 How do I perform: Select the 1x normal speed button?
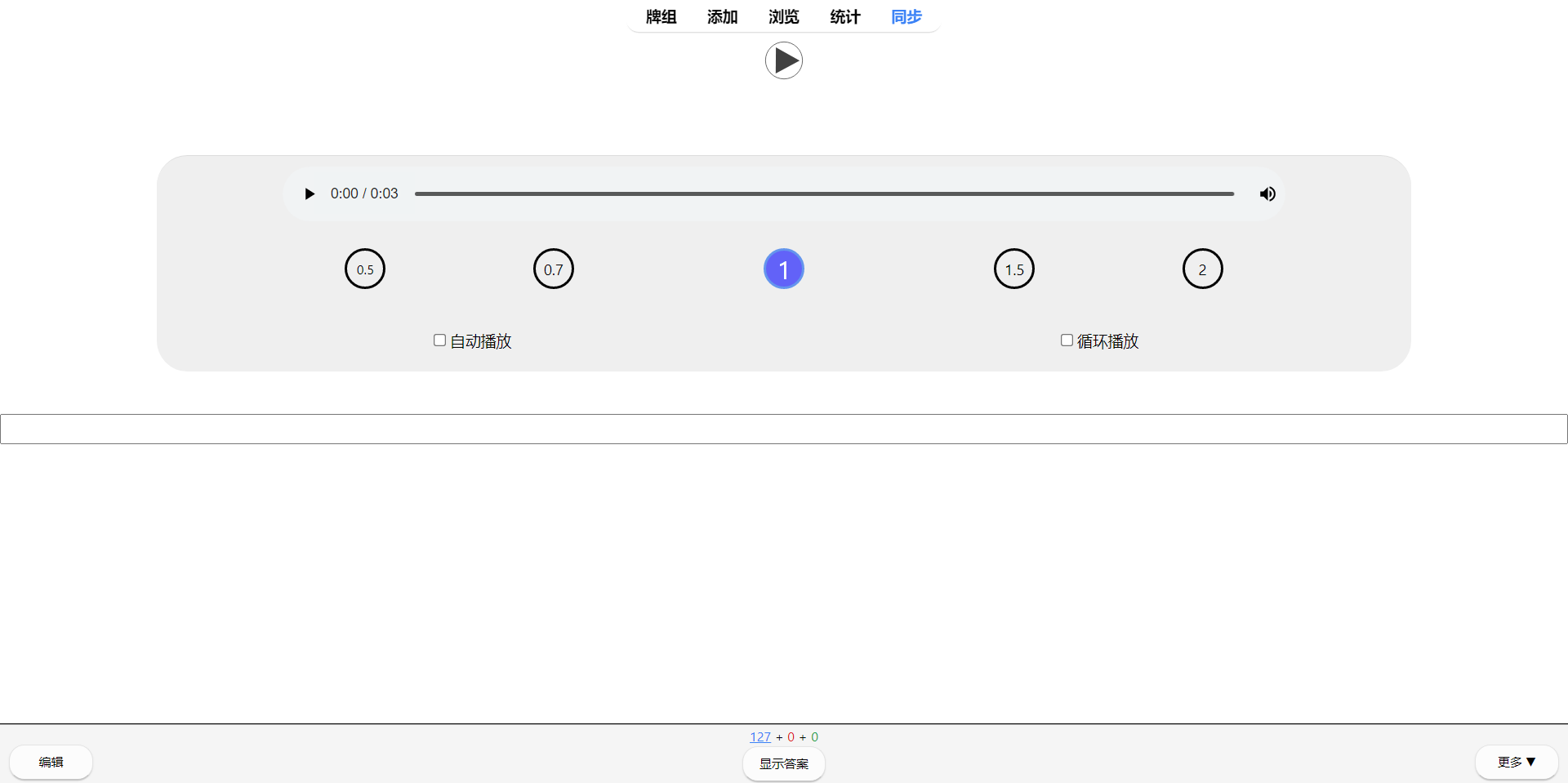click(784, 269)
